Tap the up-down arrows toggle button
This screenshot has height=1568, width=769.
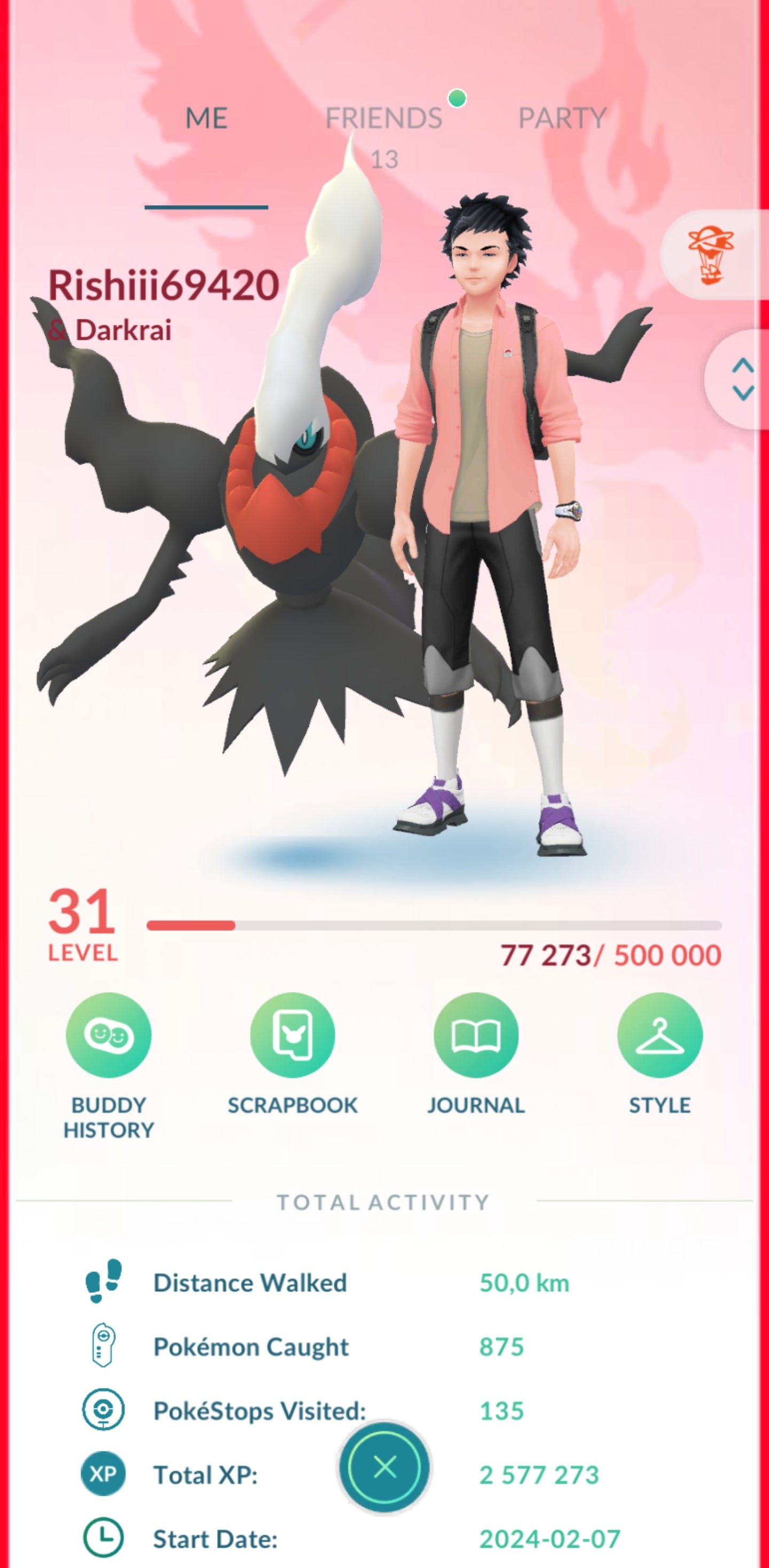pos(742,379)
